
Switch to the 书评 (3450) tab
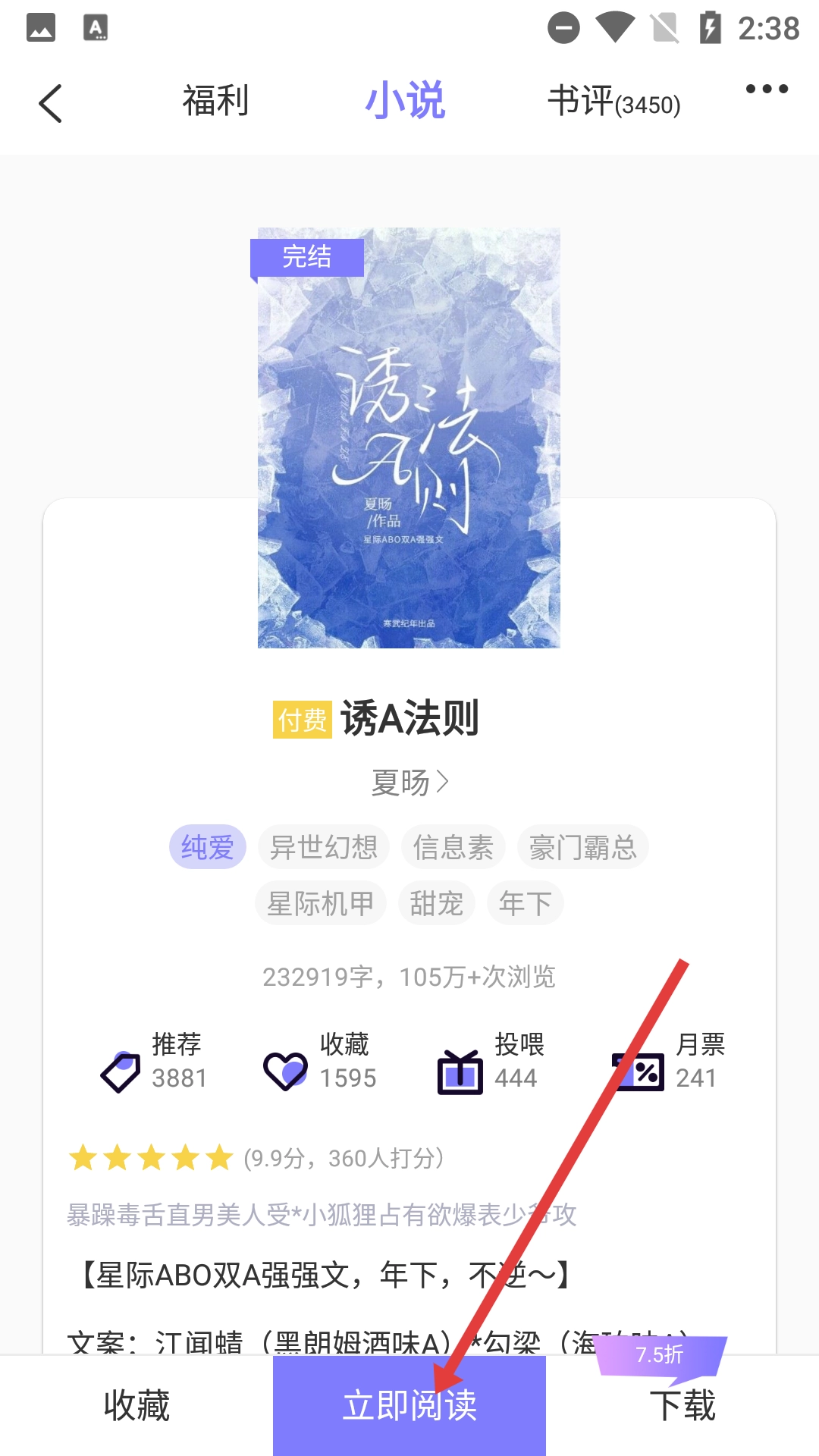pos(613,102)
